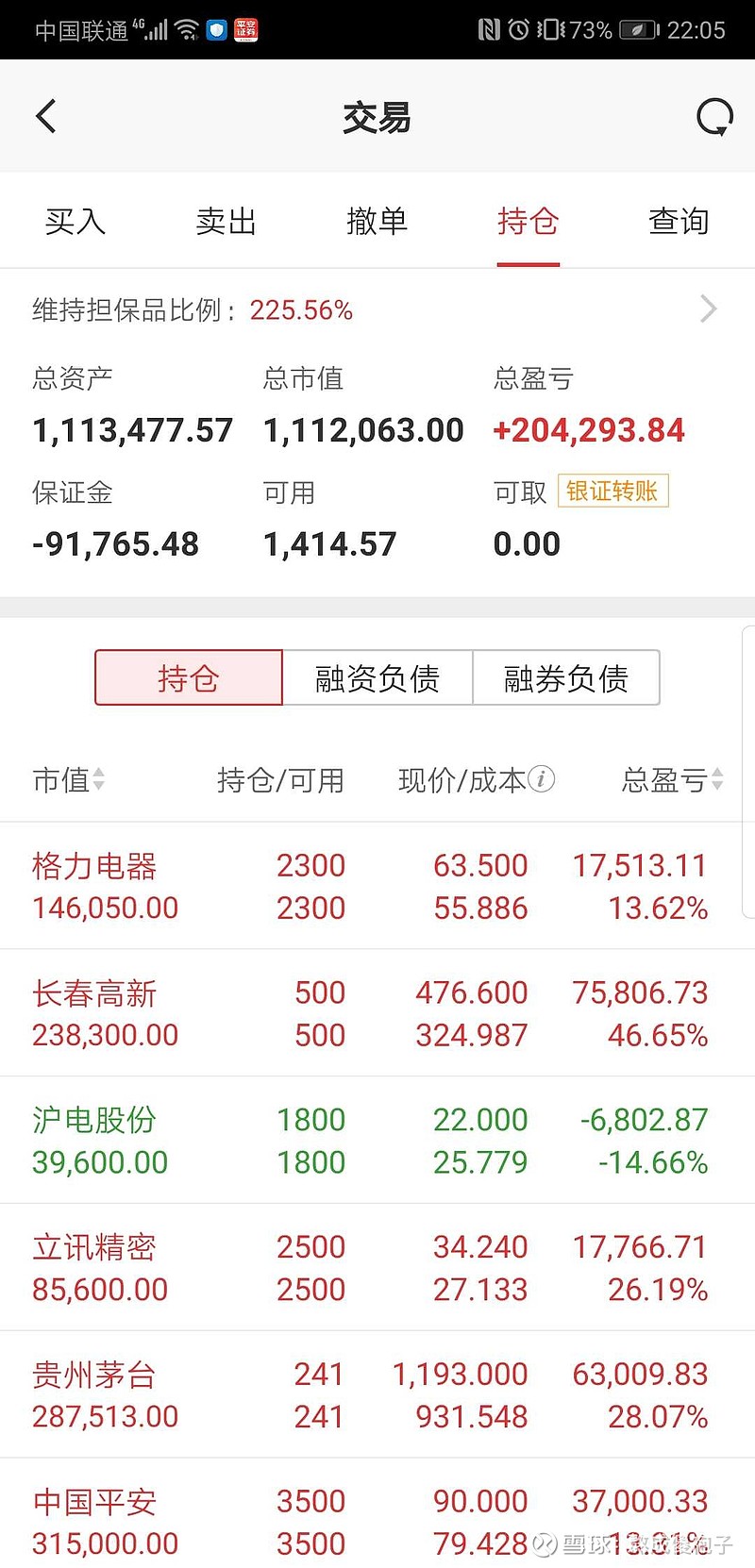Tap the alarm clock icon in the status bar
This screenshot has height=1568, width=755.
(x=517, y=29)
